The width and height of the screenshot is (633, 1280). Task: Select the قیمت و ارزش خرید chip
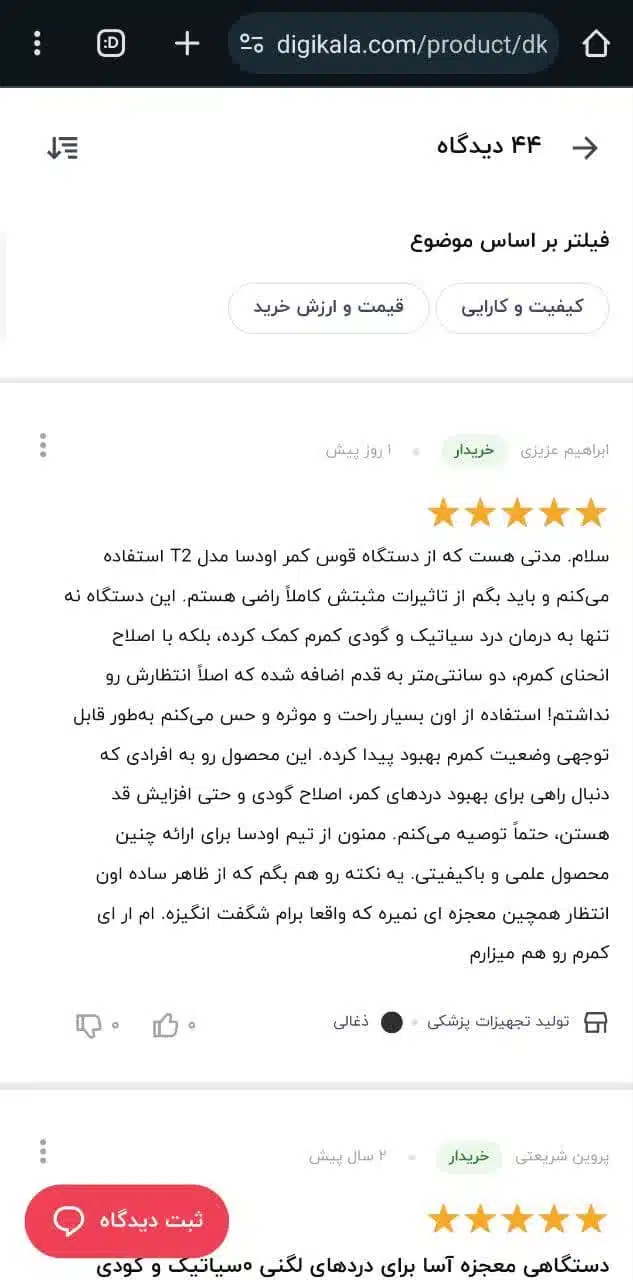pyautogui.click(x=329, y=308)
